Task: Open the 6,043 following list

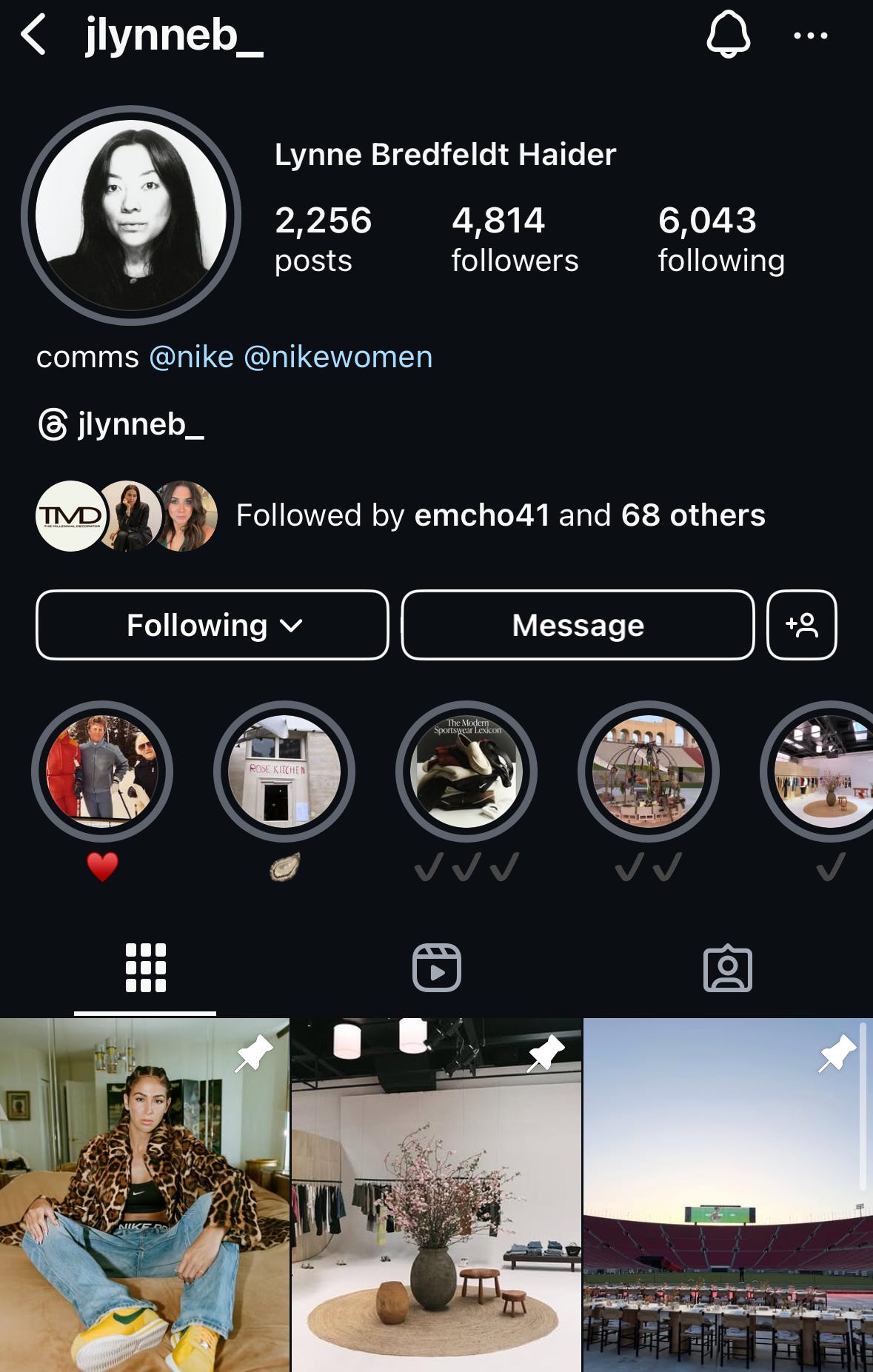Action: 720,239
